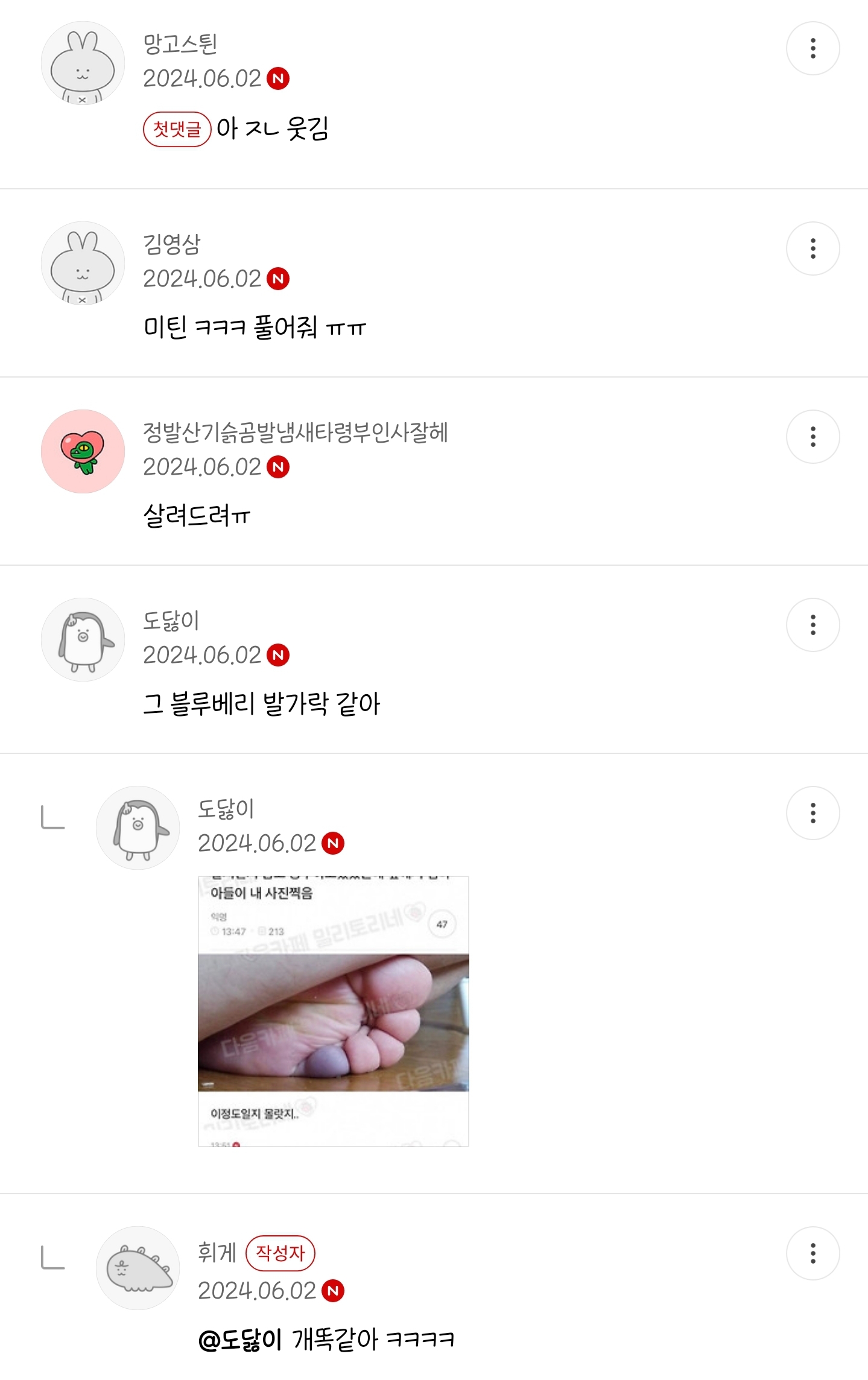Open the three-dot menu on 휘게's reply
Viewport: 868px width, 1380px height.
813,1253
